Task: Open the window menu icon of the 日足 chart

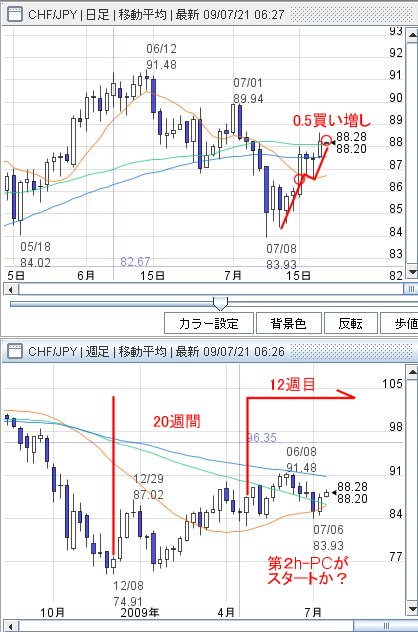Action: (x=15, y=15)
